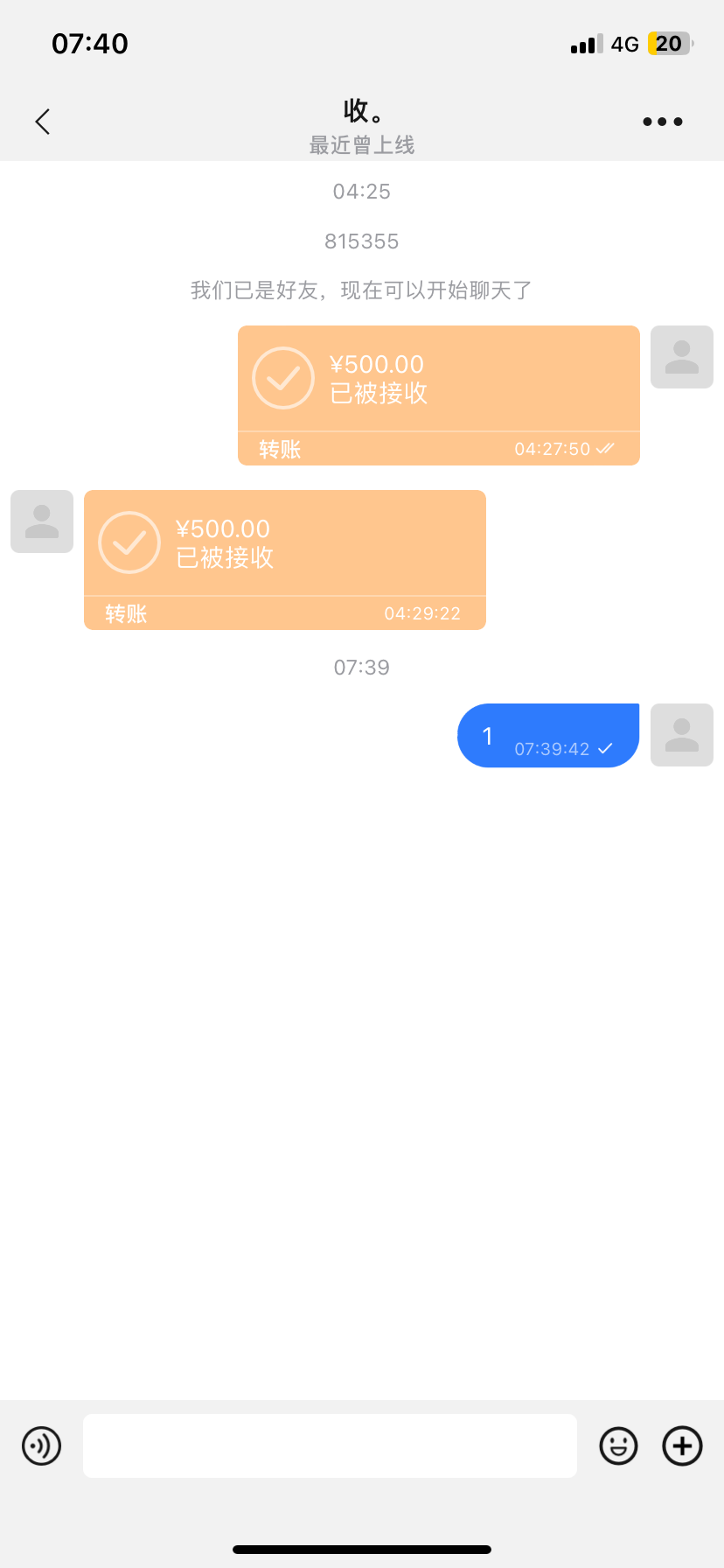Tap the 07:39 timestamp divider
The height and width of the screenshot is (1568, 724).
pyautogui.click(x=361, y=667)
